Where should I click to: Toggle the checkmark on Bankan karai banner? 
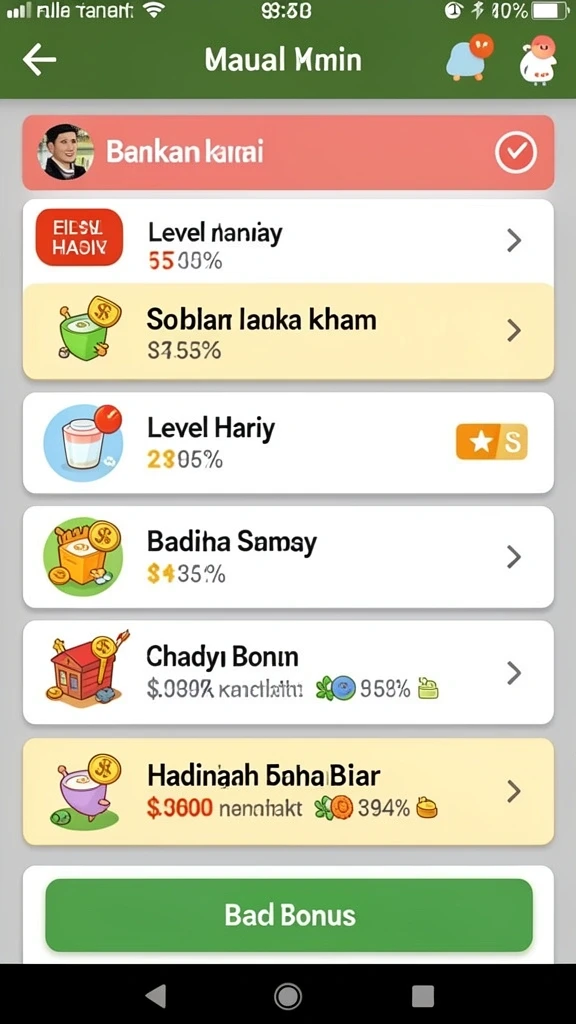point(516,152)
